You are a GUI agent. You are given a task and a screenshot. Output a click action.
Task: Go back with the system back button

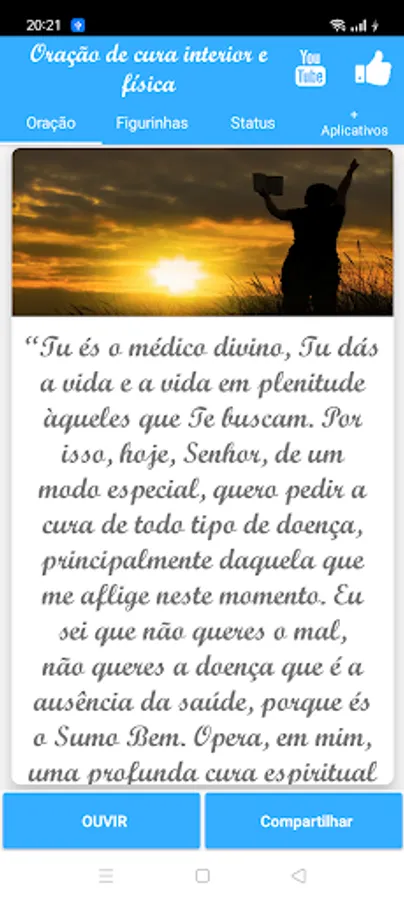coord(298,875)
